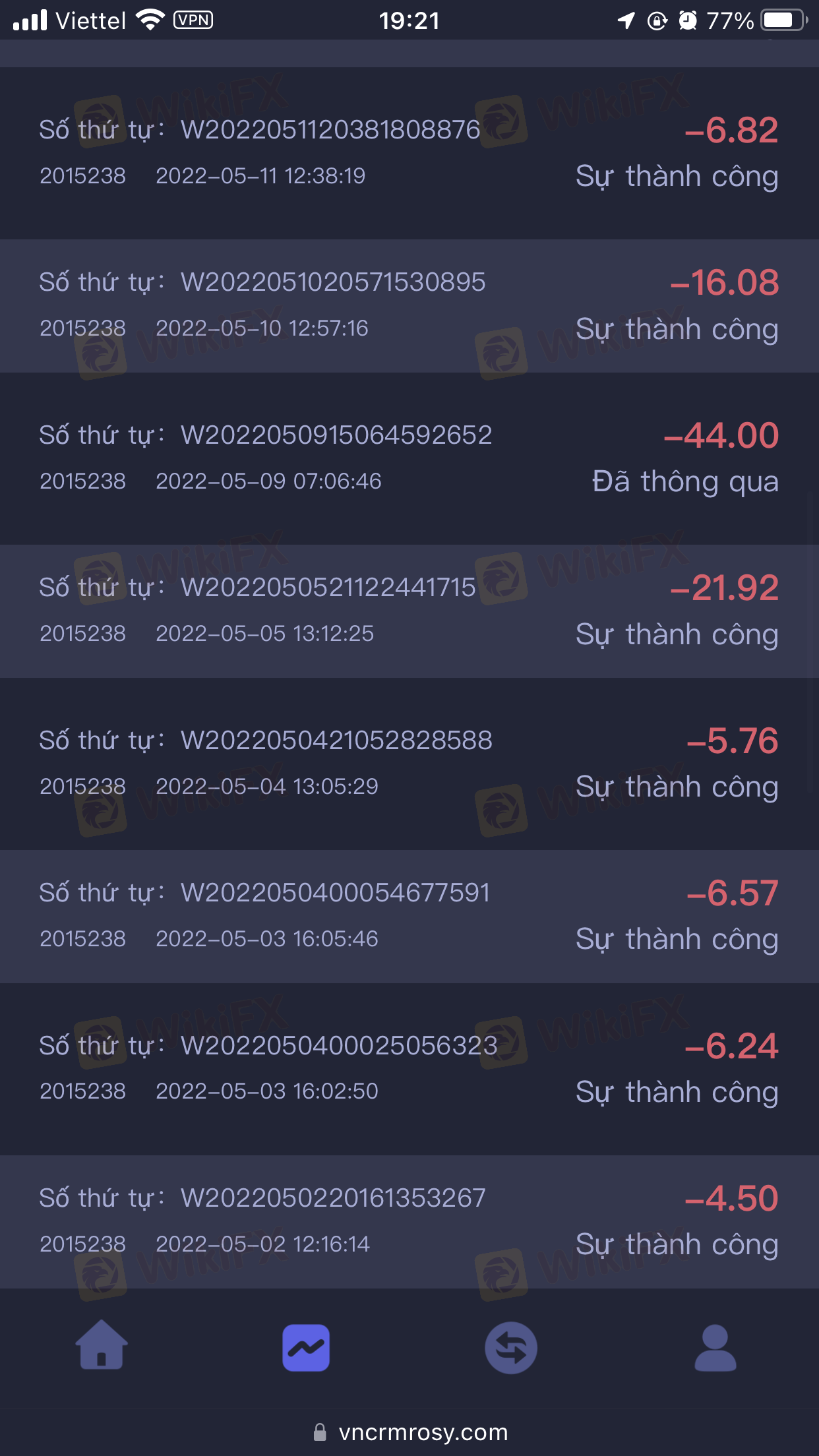
Task: Open withdrawal record W2022051120381808876
Action: (409, 153)
